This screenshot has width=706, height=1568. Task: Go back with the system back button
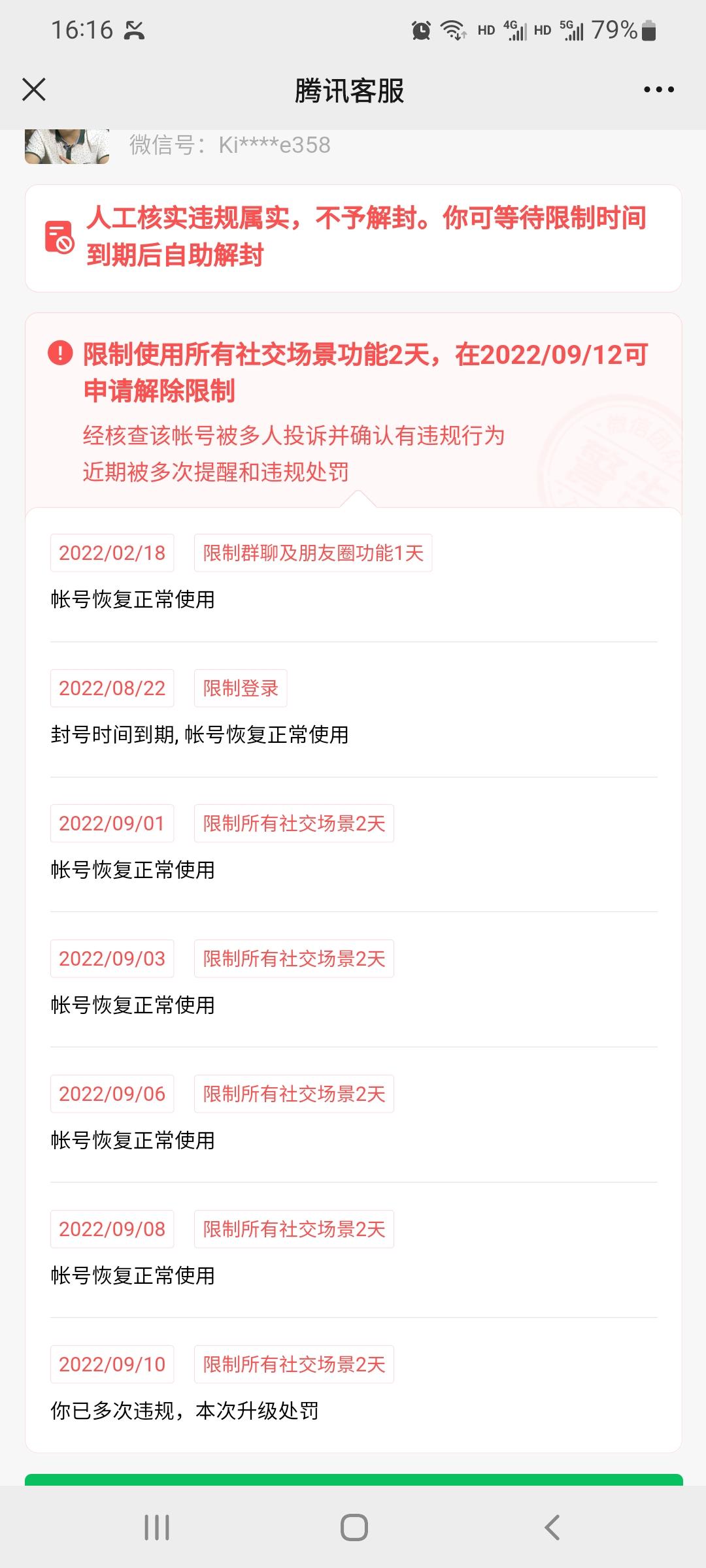552,1527
